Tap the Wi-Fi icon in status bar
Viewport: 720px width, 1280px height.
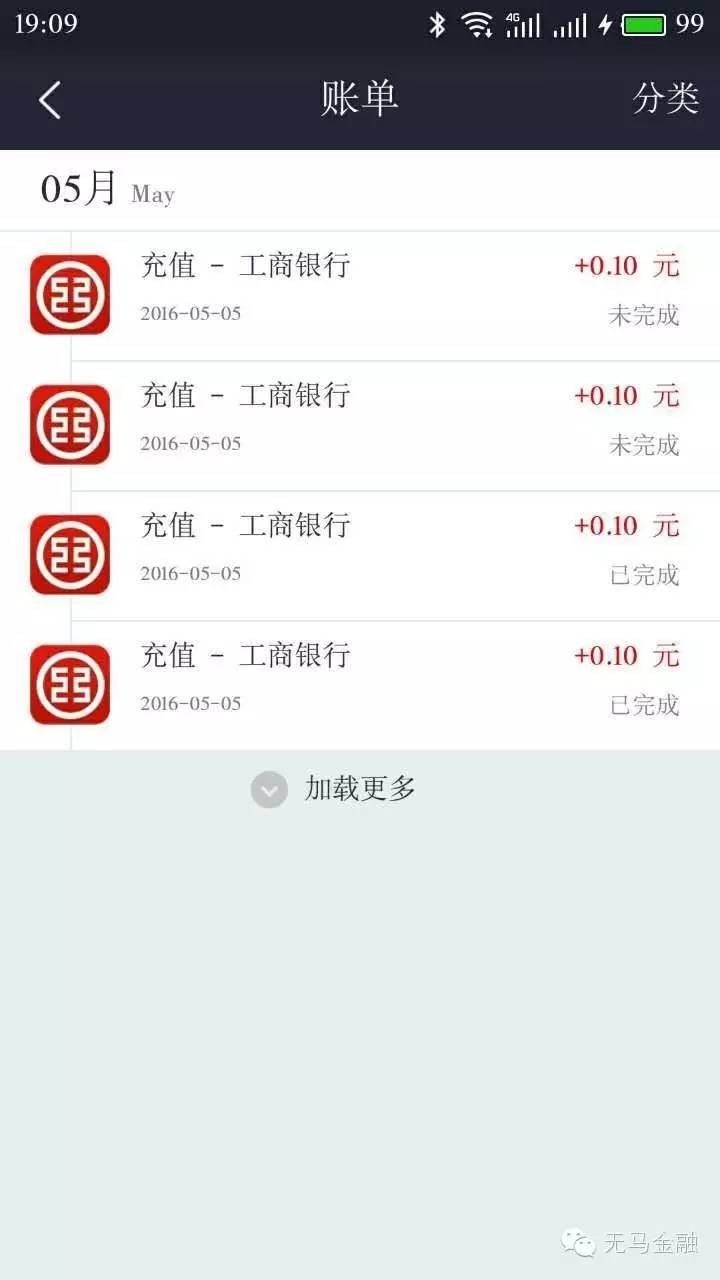478,24
